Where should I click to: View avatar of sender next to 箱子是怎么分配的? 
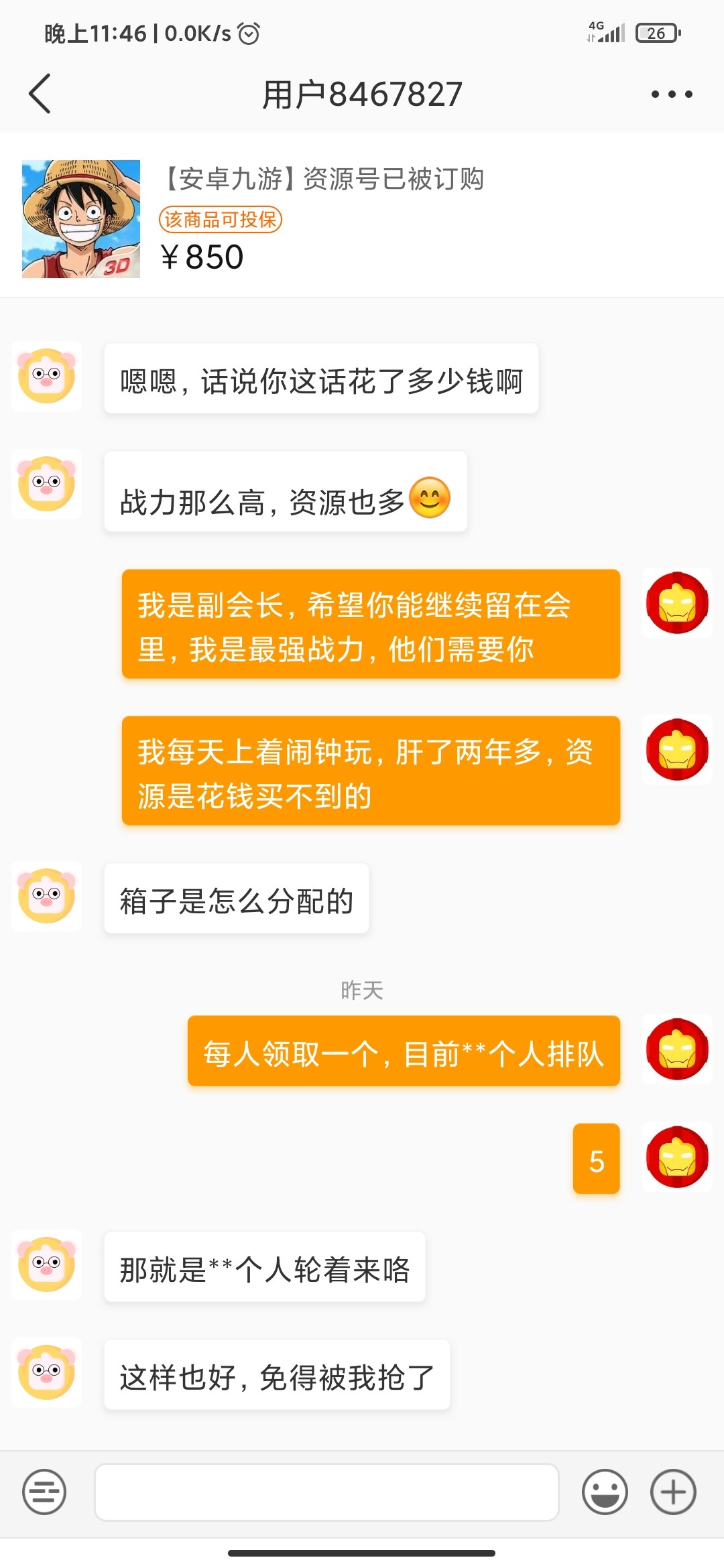coord(46,896)
